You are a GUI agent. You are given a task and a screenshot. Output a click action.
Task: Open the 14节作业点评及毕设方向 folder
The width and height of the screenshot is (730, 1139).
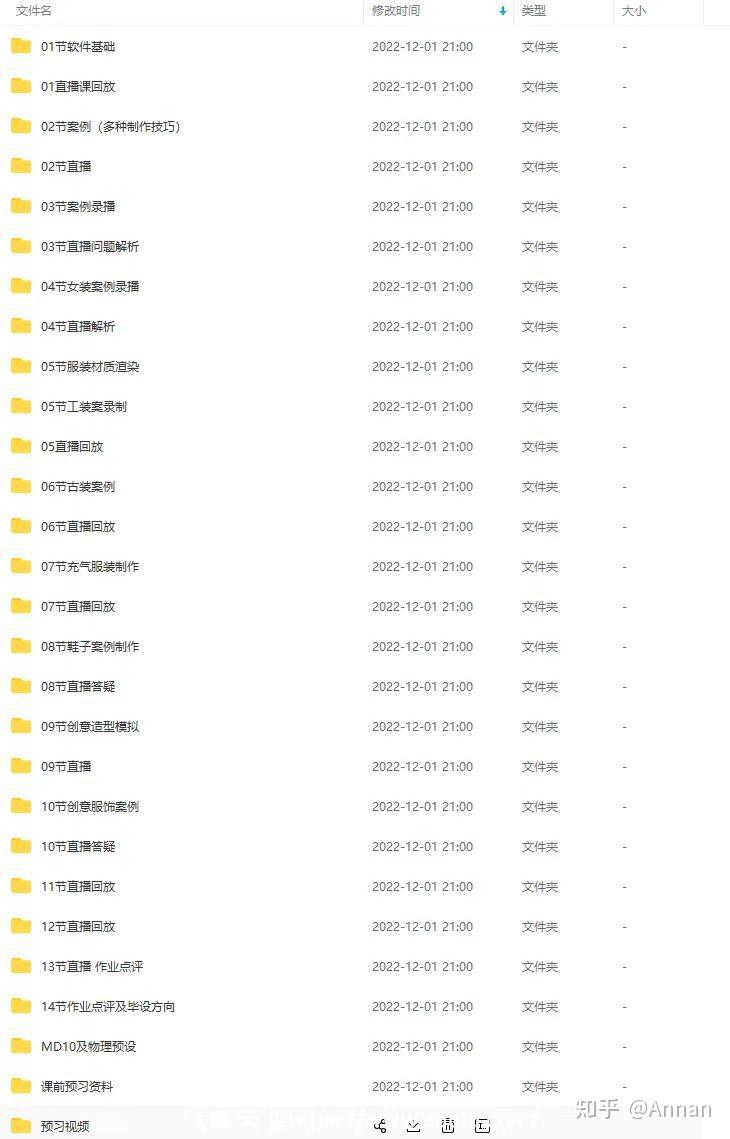pos(108,1007)
